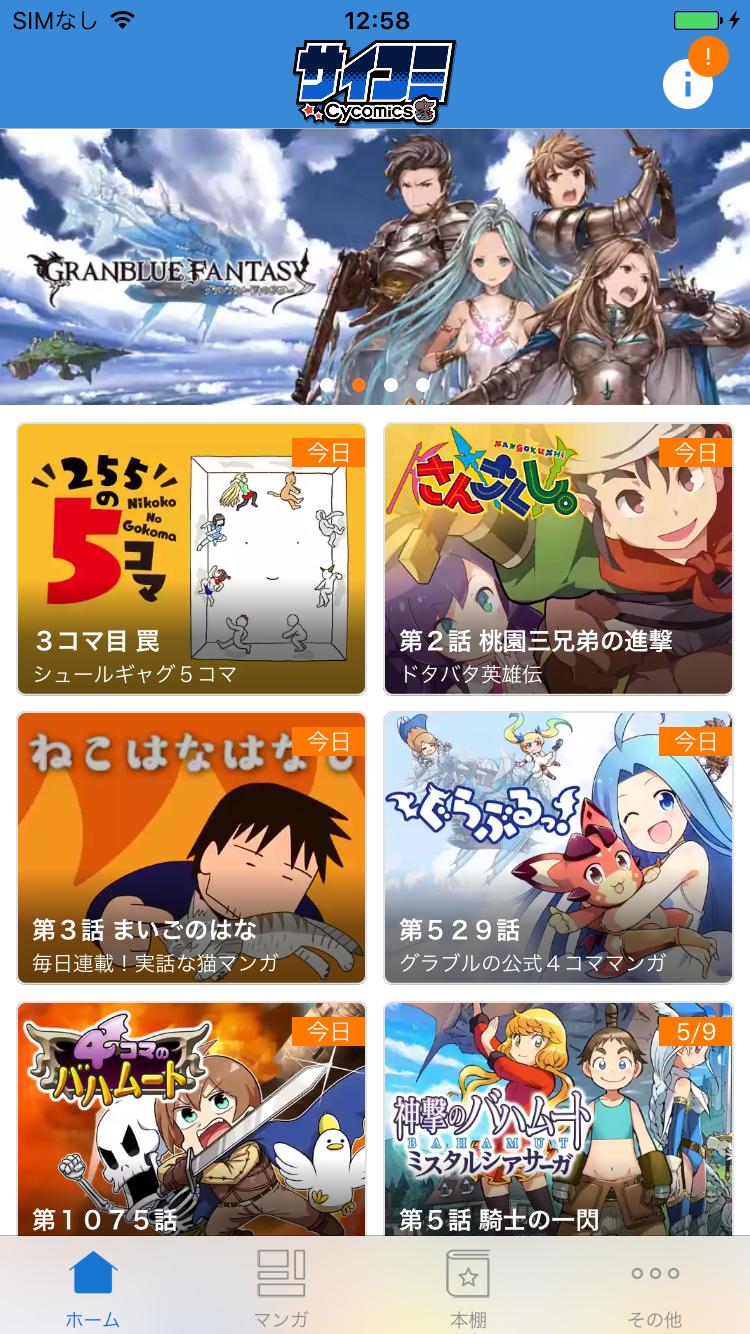Select the ホーム tab
The image size is (750, 1334).
click(93, 1288)
